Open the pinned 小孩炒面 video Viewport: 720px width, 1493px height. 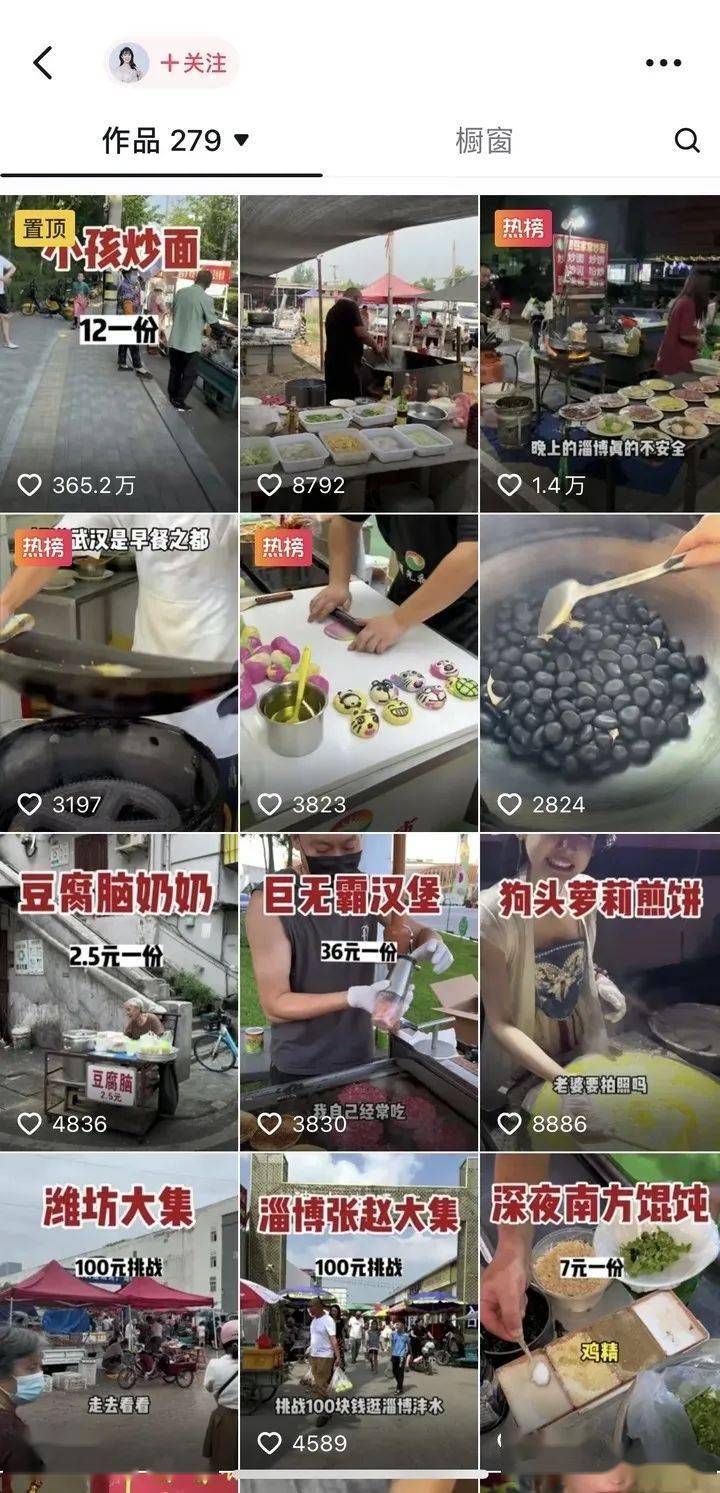pos(119,353)
